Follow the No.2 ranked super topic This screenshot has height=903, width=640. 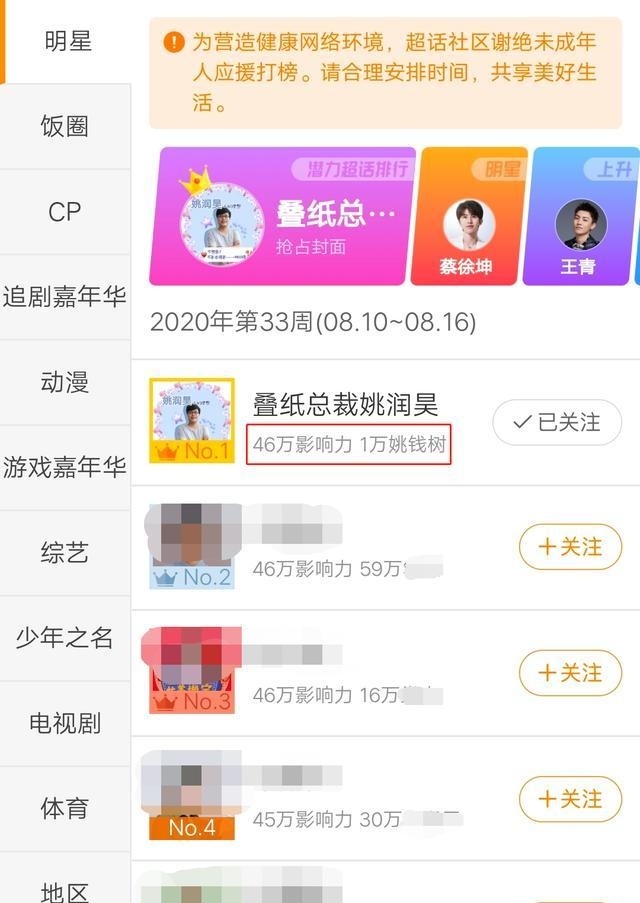click(570, 547)
